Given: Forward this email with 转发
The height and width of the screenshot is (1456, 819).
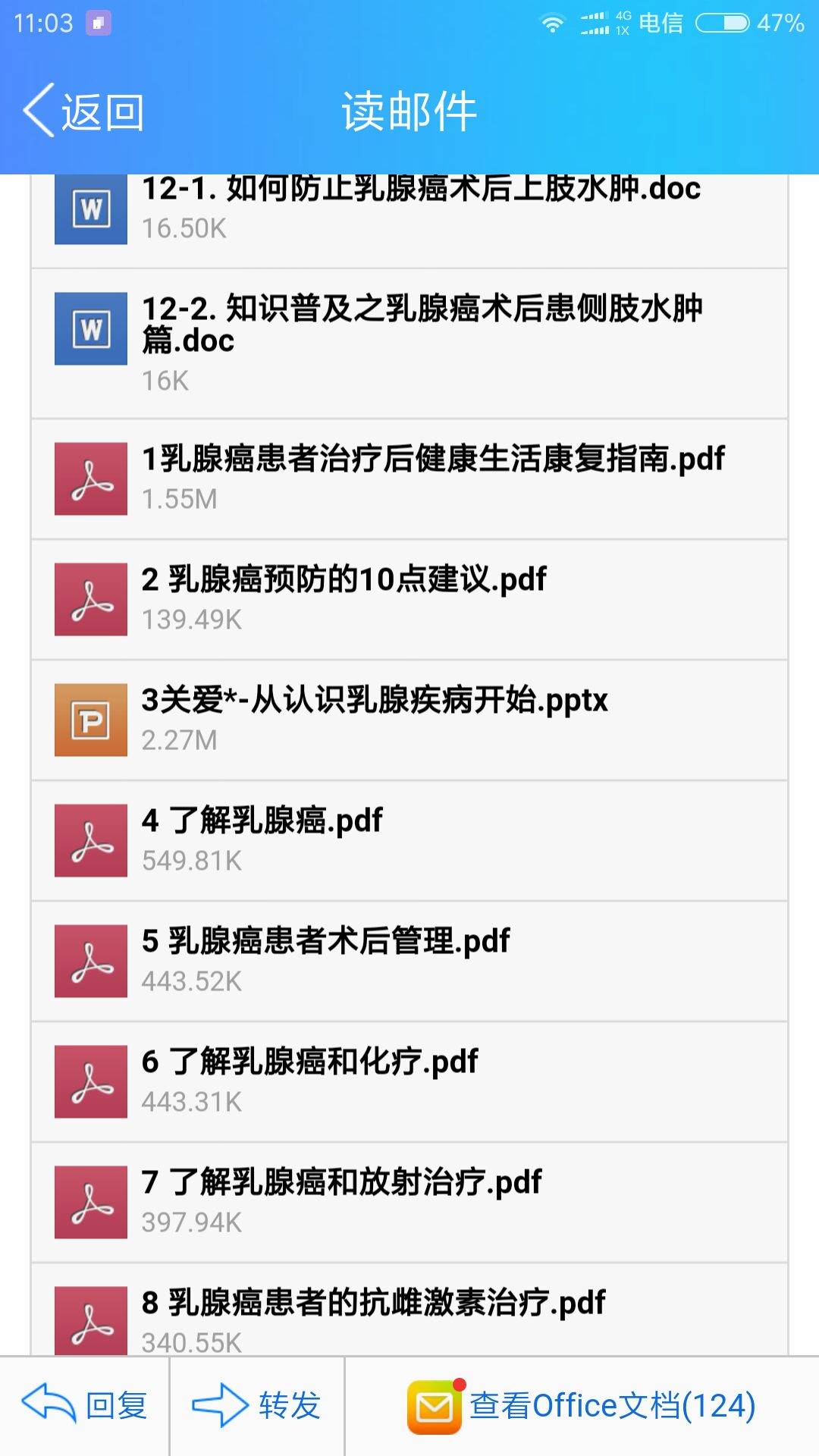Looking at the screenshot, I should tap(256, 1406).
